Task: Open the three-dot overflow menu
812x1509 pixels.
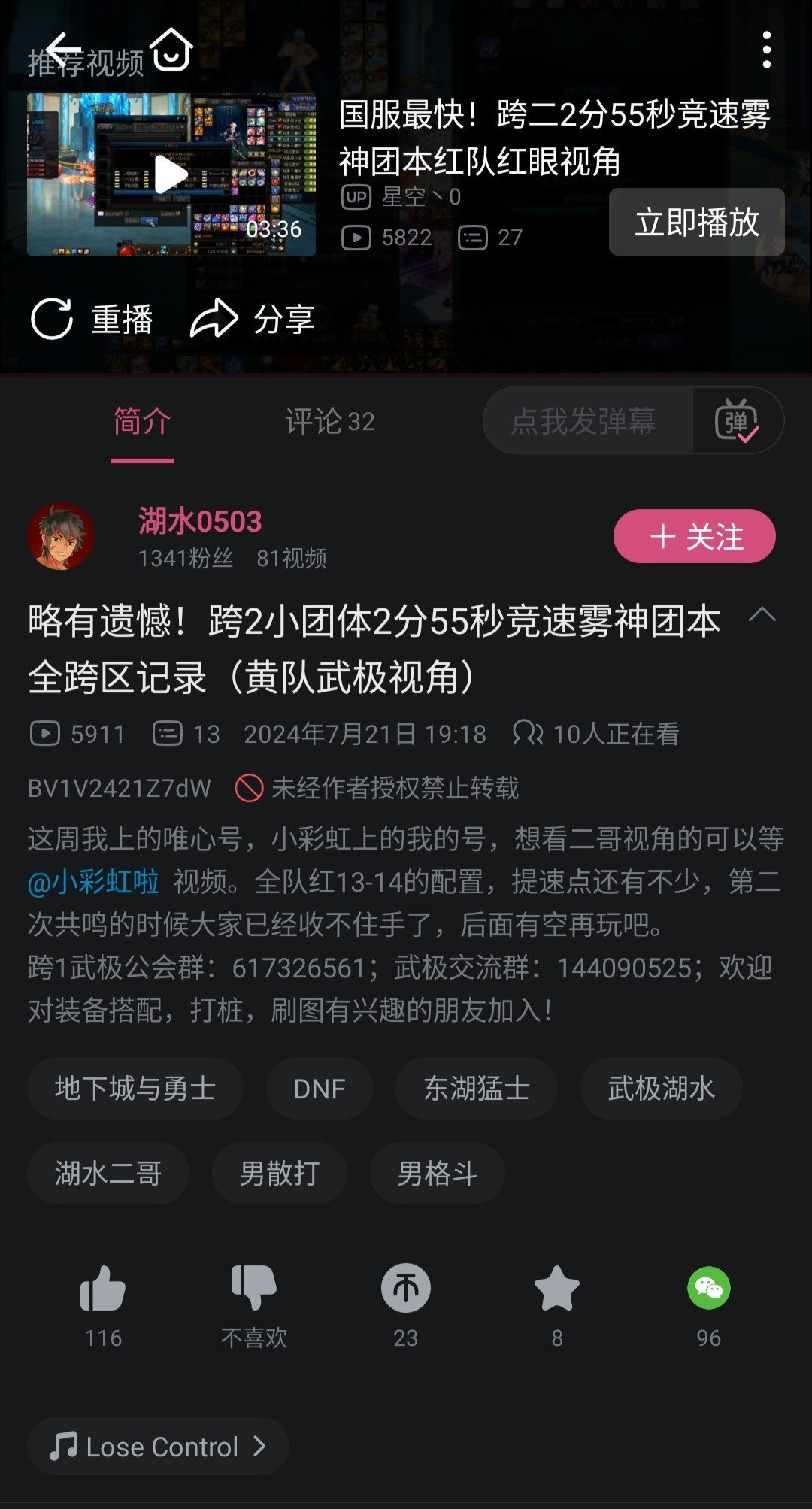Action: tap(766, 50)
